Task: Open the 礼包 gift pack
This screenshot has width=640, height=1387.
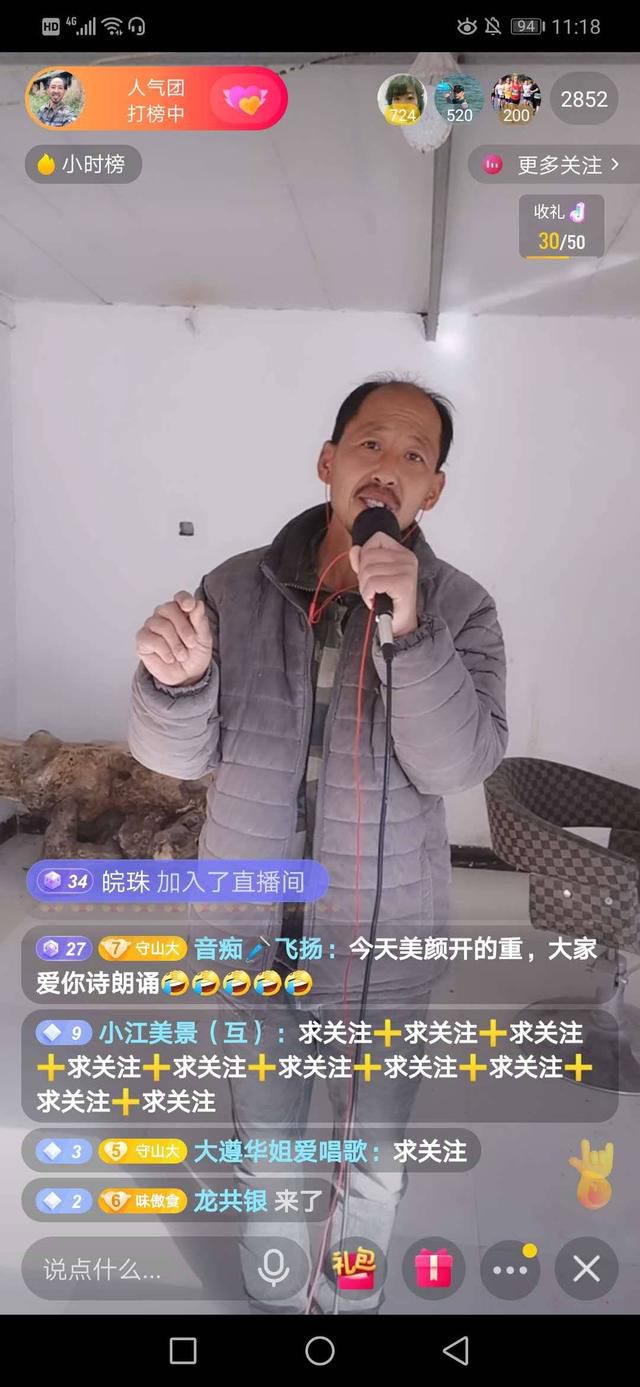Action: point(354,1268)
